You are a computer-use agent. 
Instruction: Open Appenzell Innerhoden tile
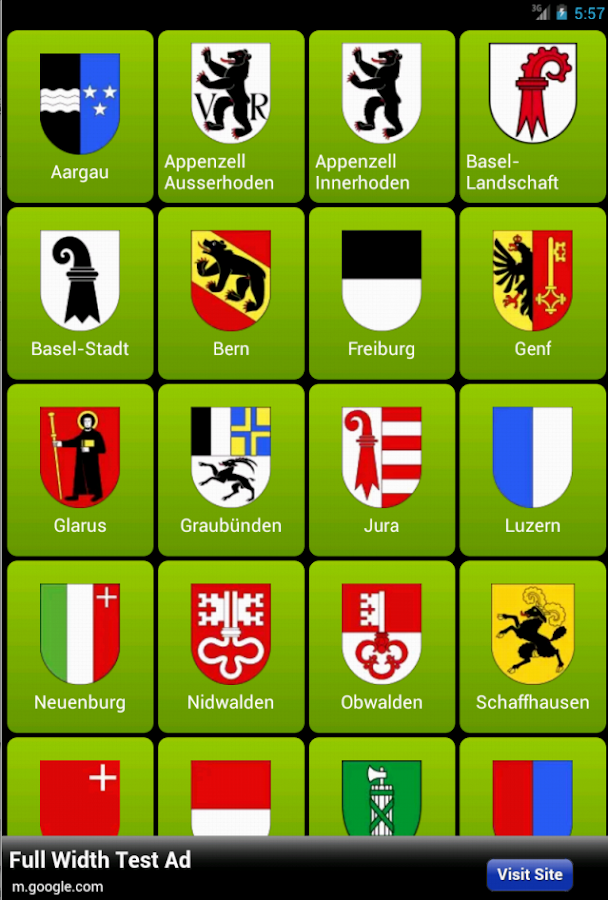(x=382, y=117)
